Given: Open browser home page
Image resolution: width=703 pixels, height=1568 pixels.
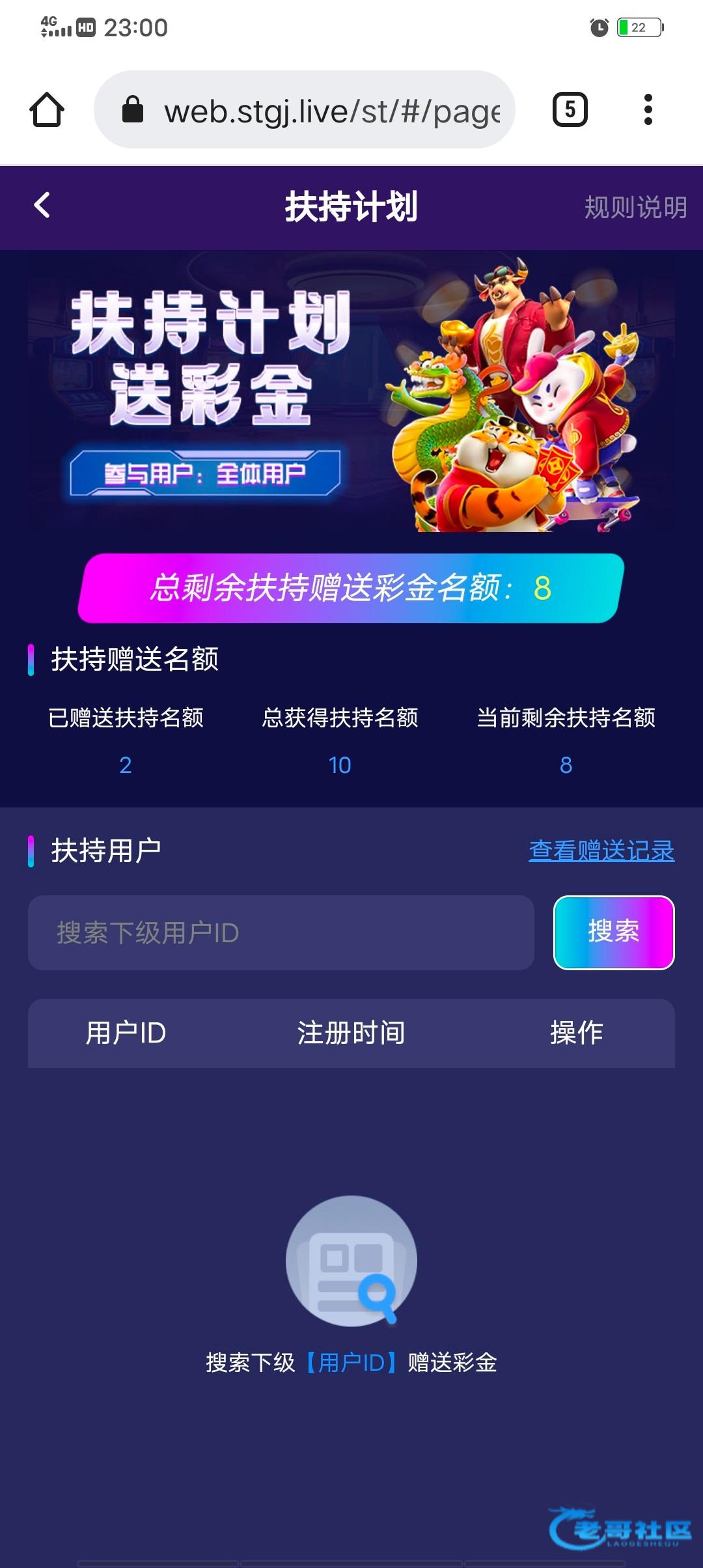Looking at the screenshot, I should point(47,109).
